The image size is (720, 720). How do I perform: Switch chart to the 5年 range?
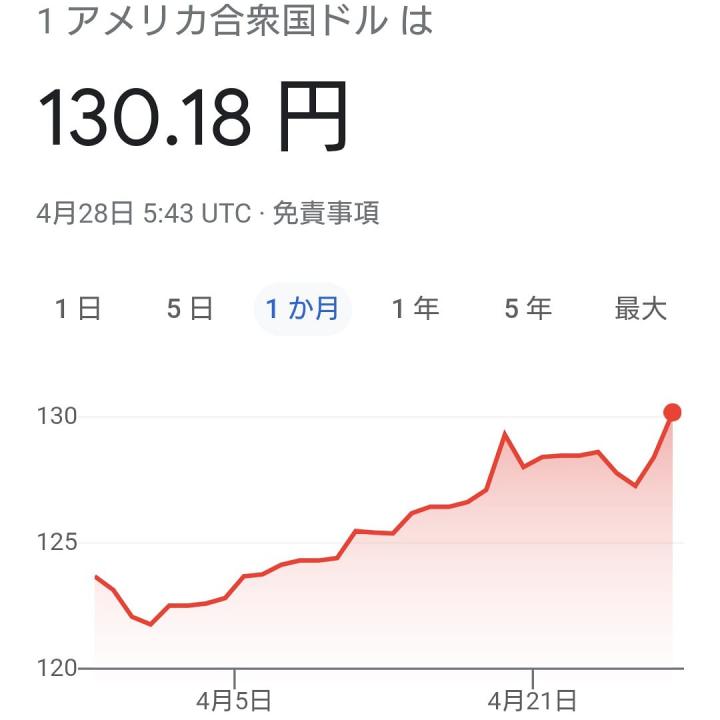[x=528, y=309]
